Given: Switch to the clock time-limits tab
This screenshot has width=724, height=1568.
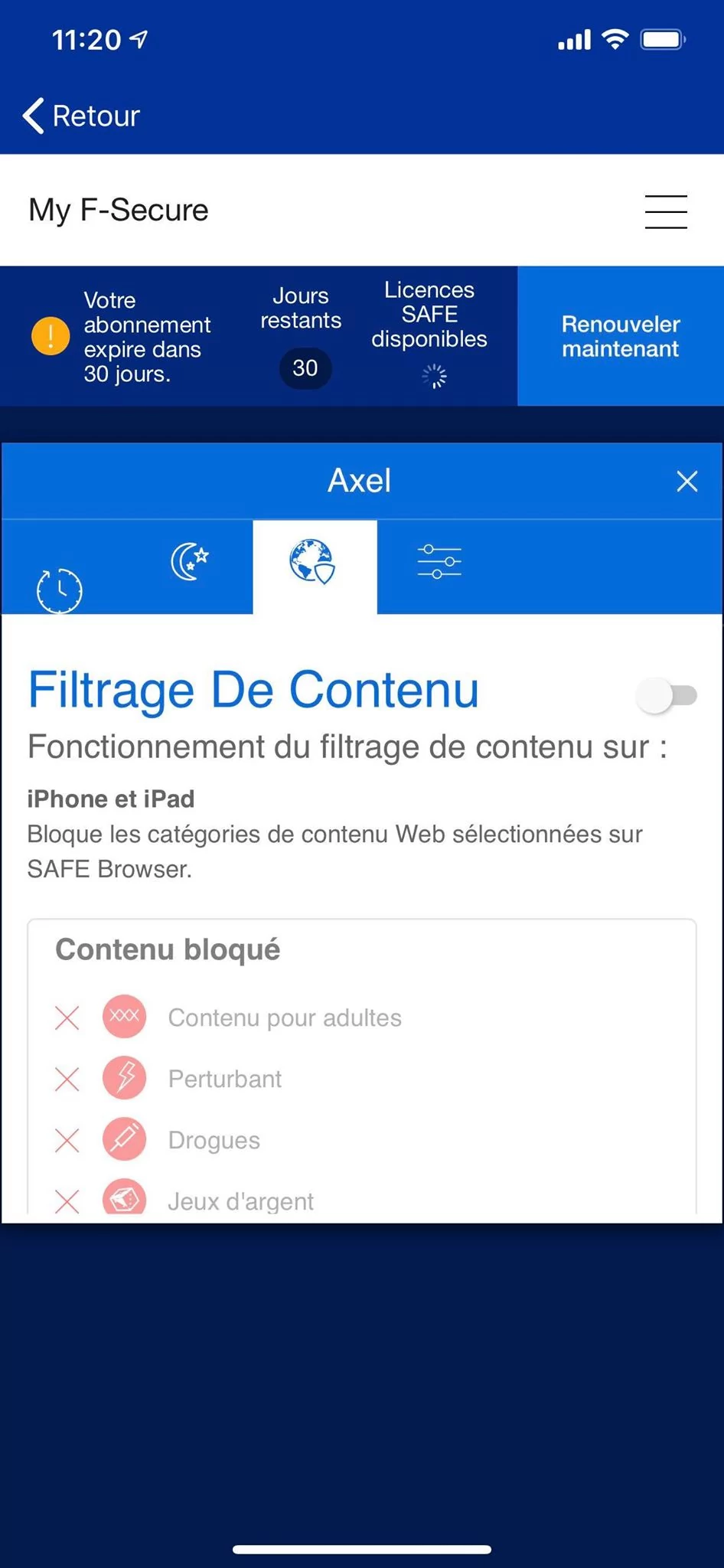Looking at the screenshot, I should point(60,590).
